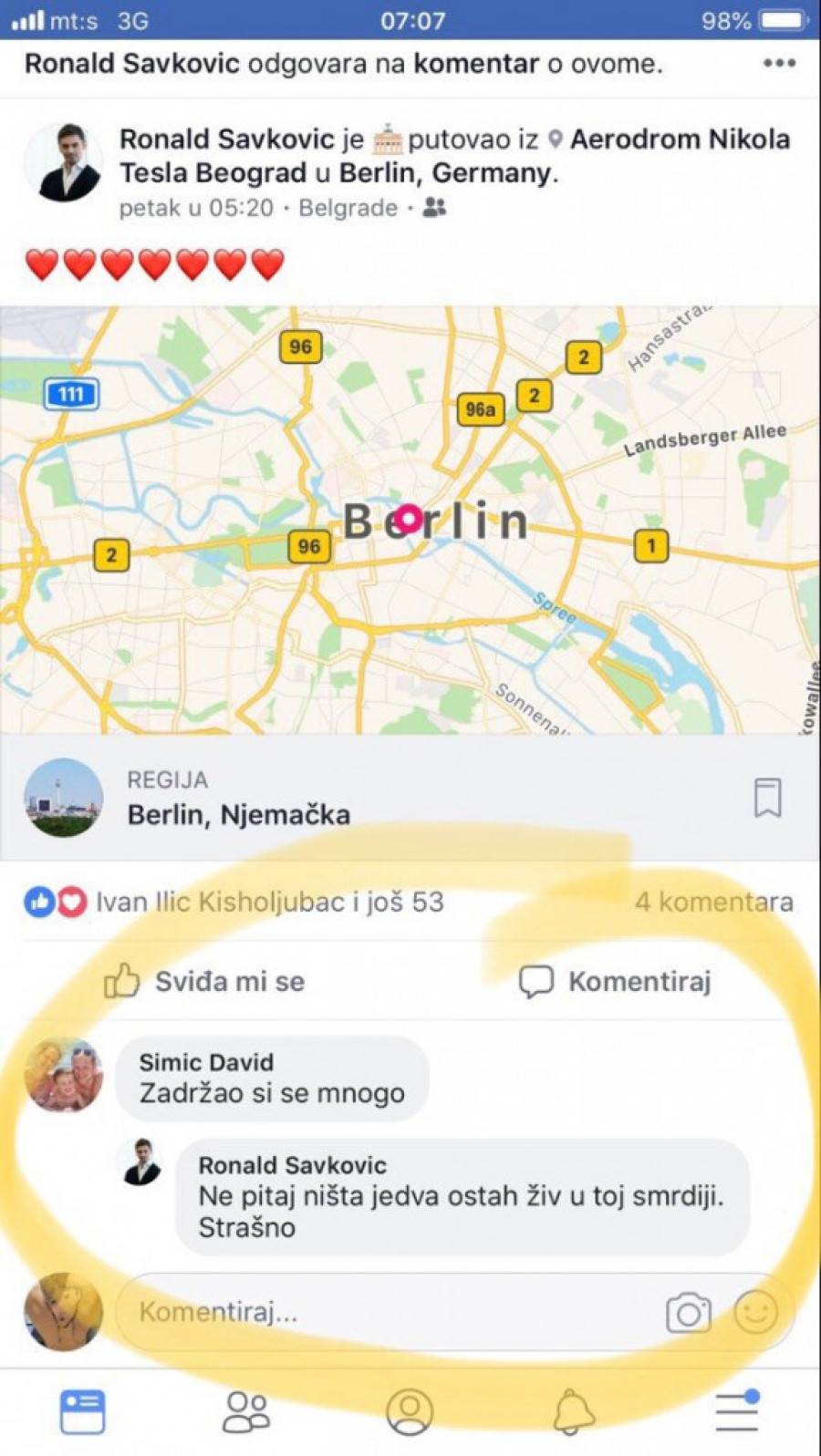Open the 4 komentara link

(x=713, y=902)
